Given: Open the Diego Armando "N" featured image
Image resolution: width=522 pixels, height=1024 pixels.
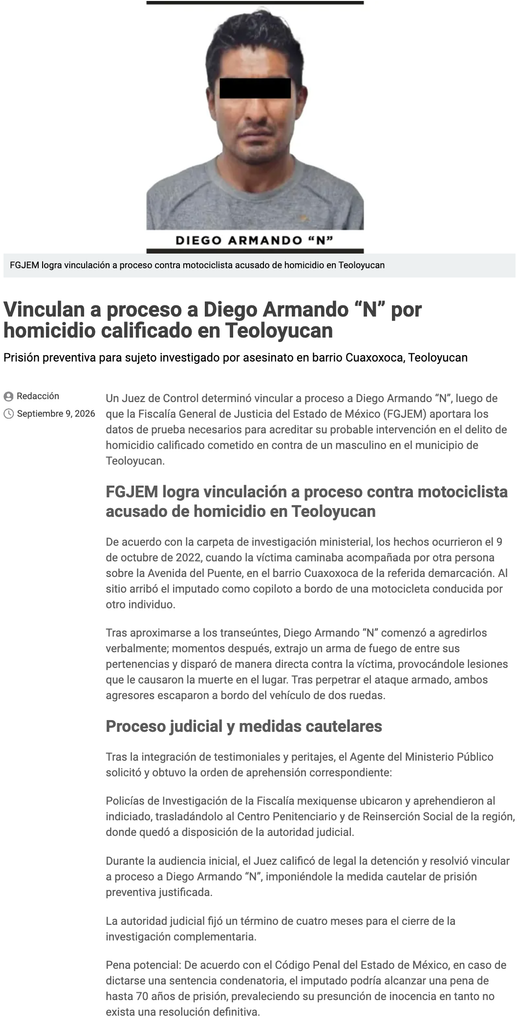Looking at the screenshot, I should [255, 127].
